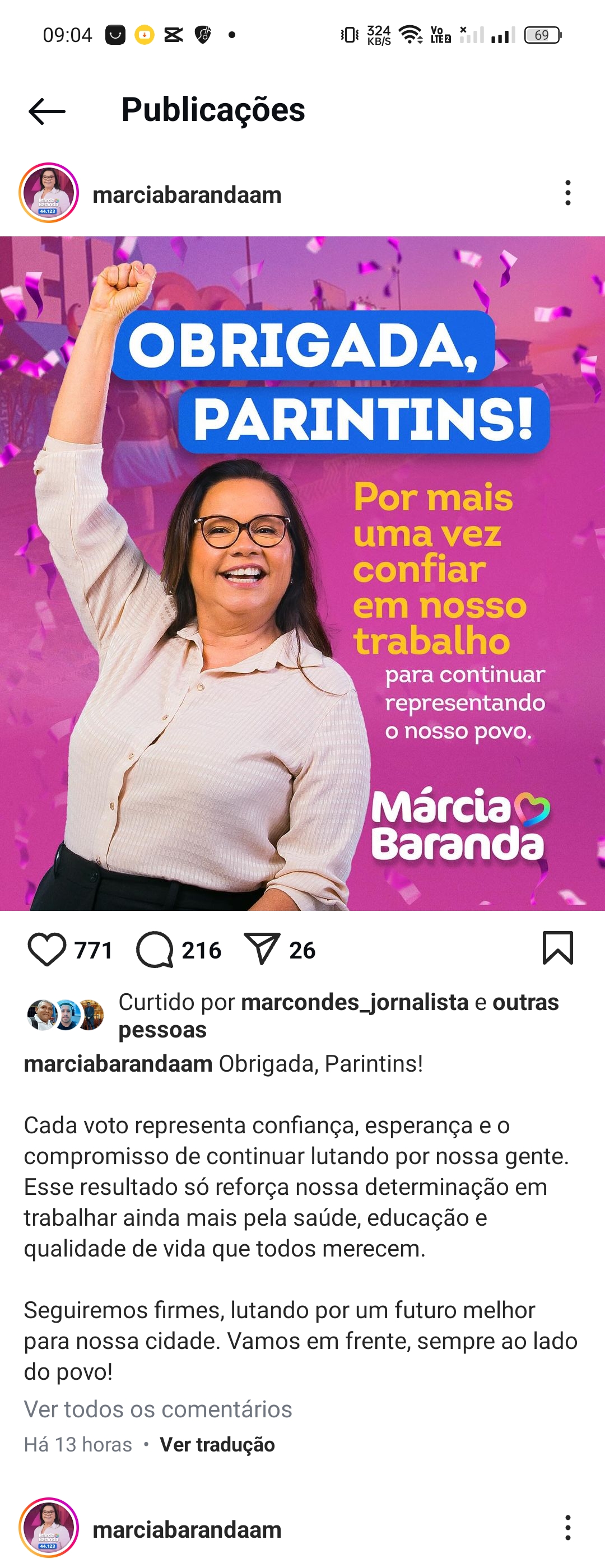605x1568 pixels.
Task: Open the overflow menu on the second marciabarandaam post
Action: (567, 1527)
